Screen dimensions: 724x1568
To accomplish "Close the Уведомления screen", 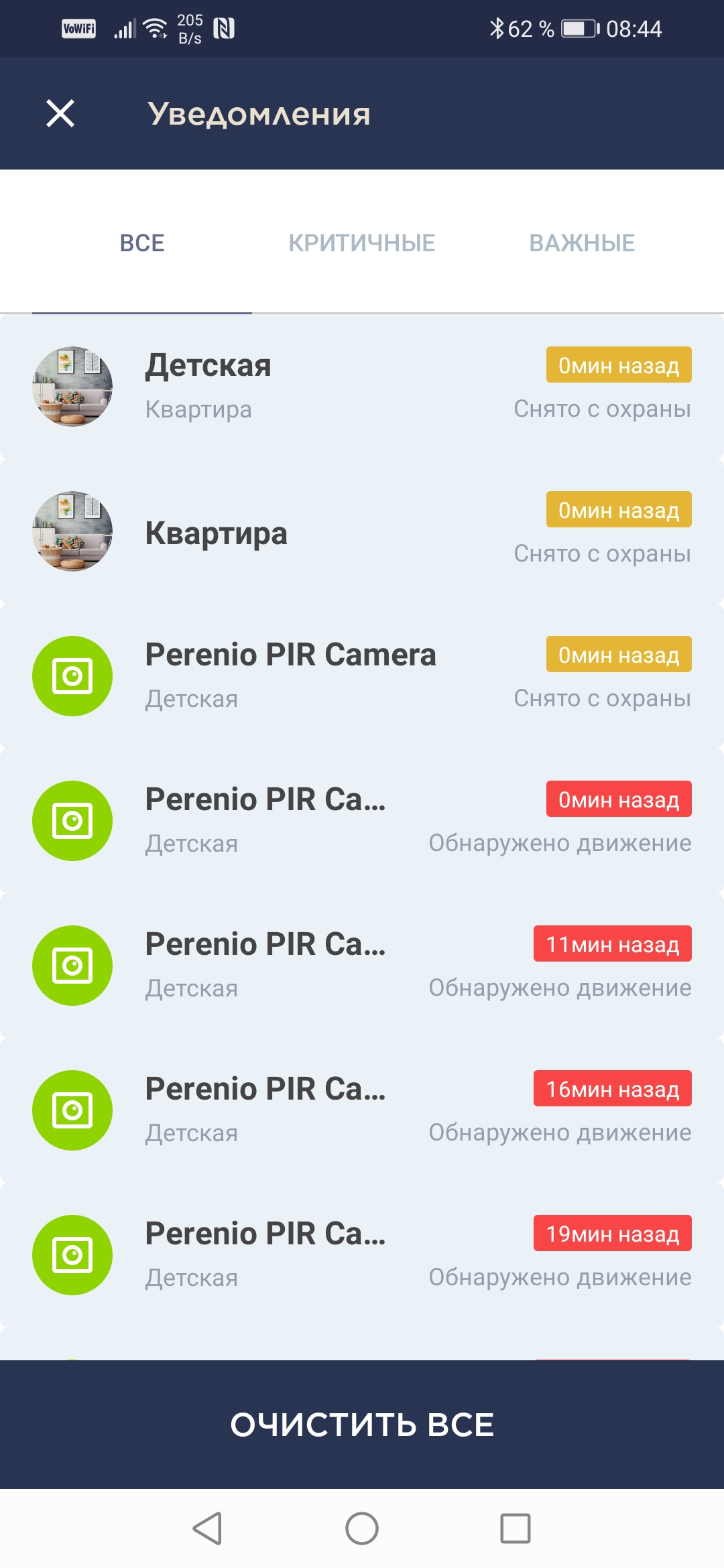I will (x=60, y=113).
